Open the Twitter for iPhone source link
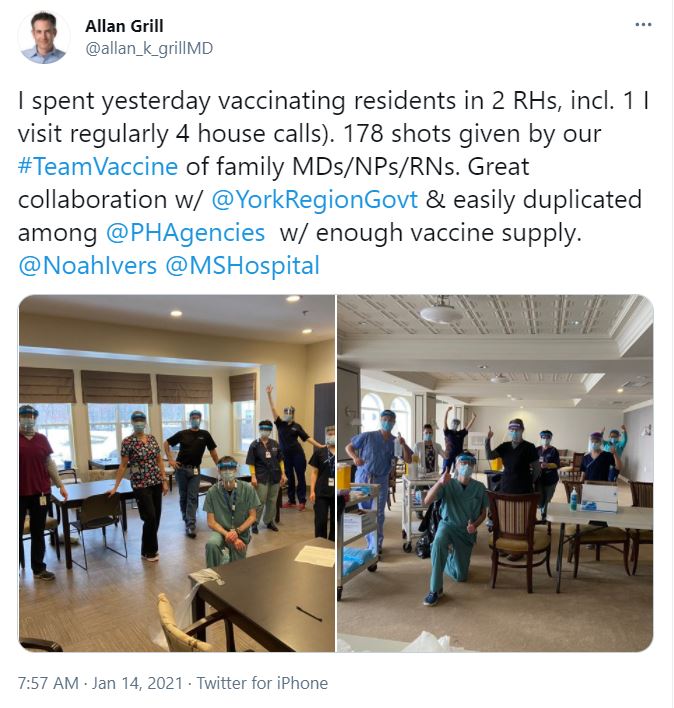 pos(262,683)
